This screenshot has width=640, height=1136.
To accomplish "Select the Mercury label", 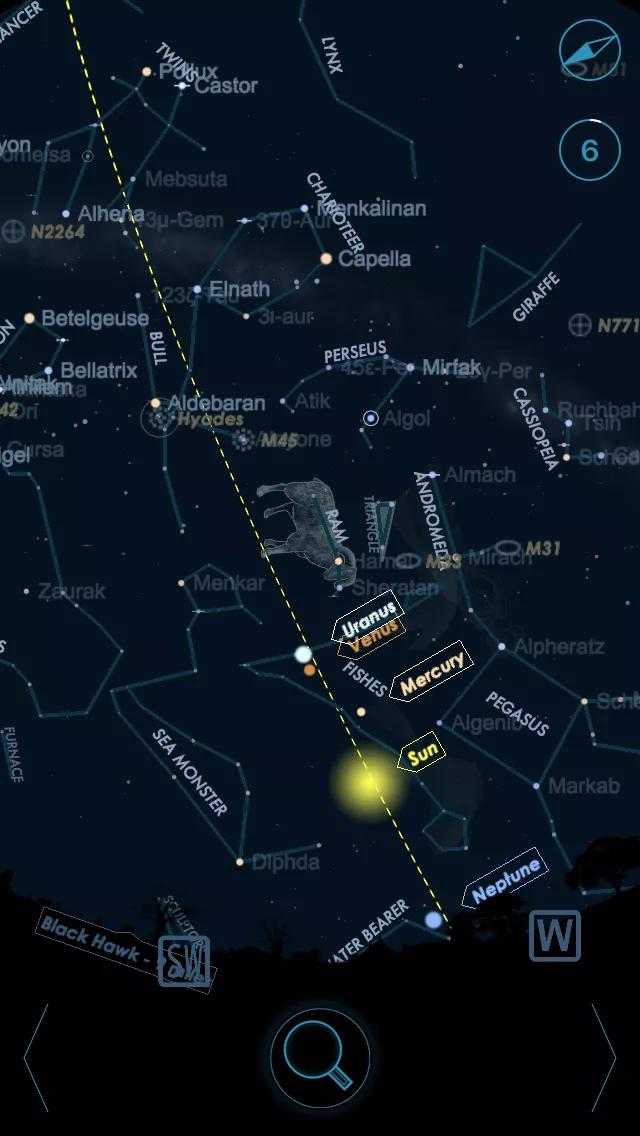I will [x=431, y=673].
